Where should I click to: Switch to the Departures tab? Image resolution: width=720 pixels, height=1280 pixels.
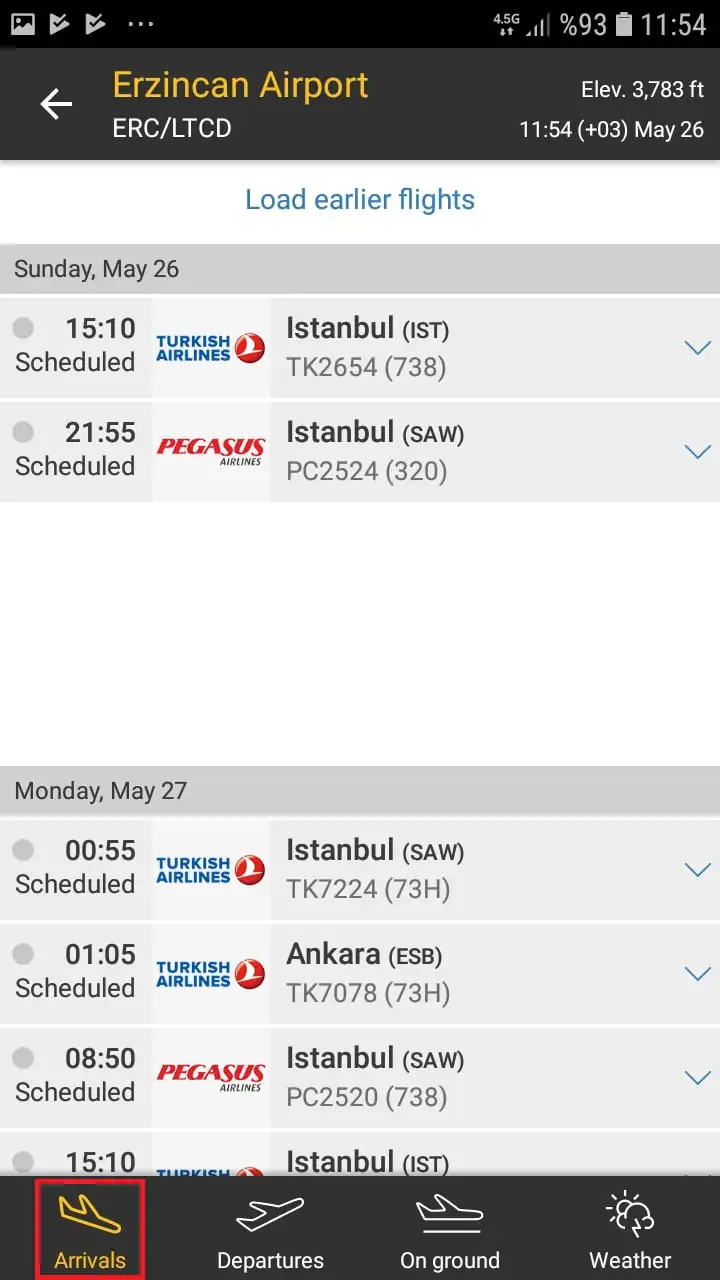270,1228
